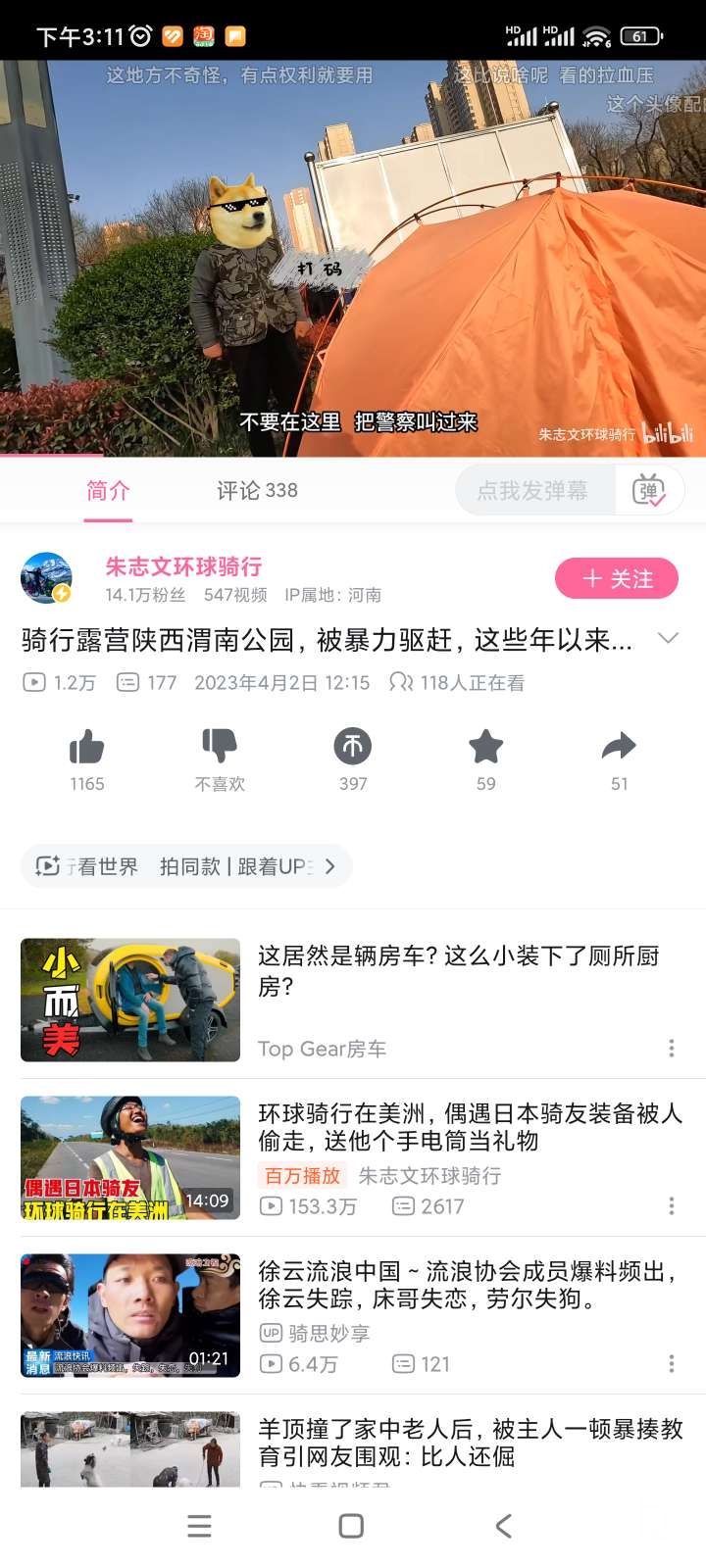
Task: Tap the 点我发弹幕 input field
Action: [x=534, y=490]
